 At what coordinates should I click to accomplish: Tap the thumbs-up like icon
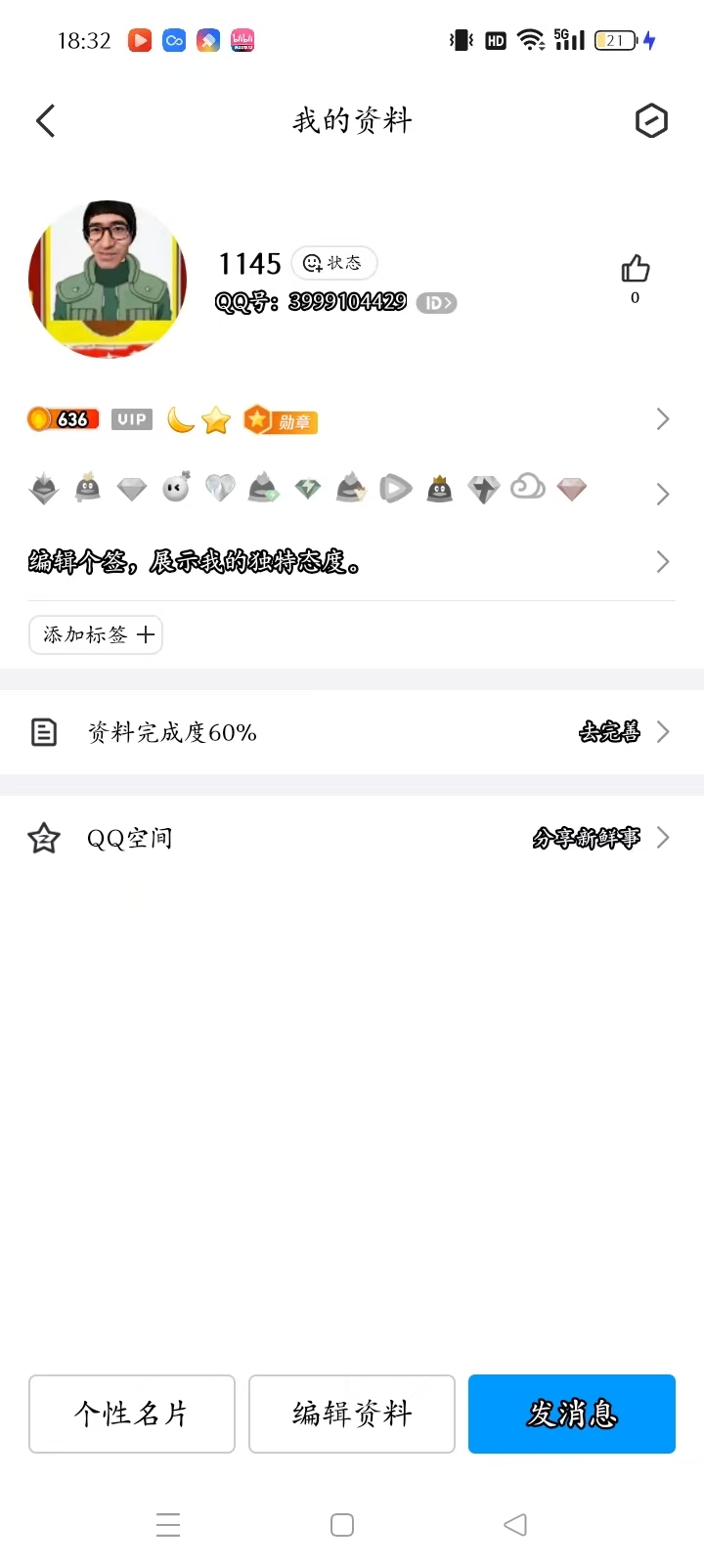[636, 269]
